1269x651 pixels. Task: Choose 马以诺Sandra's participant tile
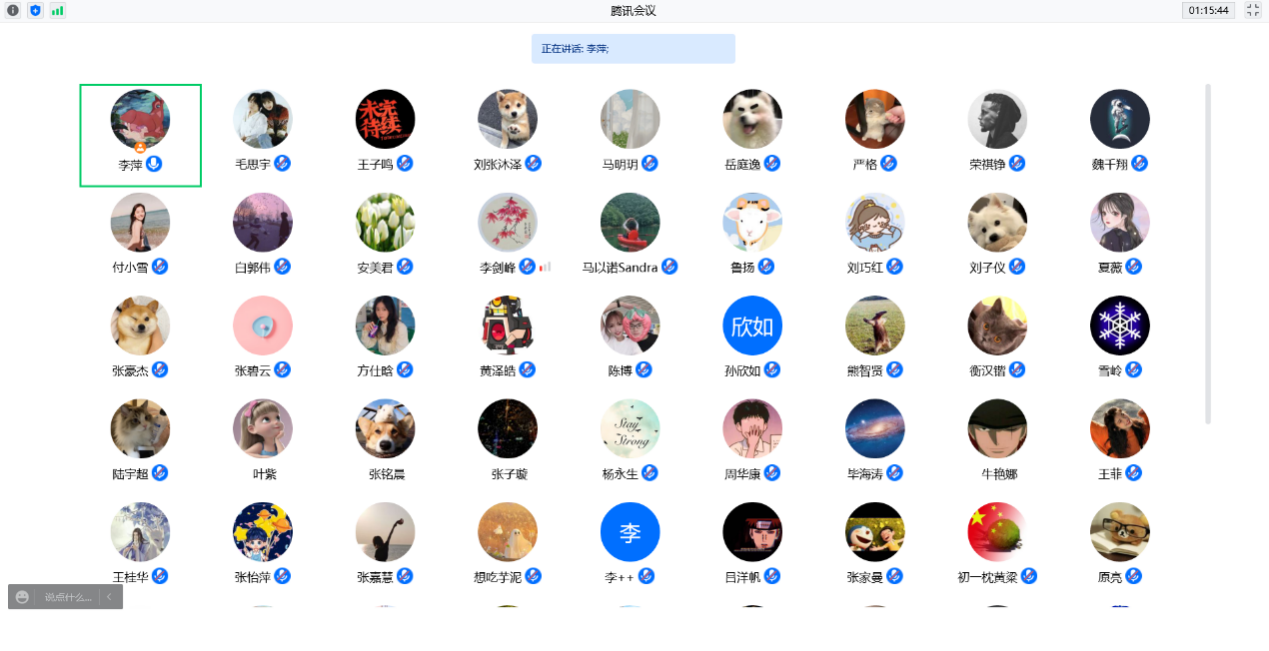630,223
